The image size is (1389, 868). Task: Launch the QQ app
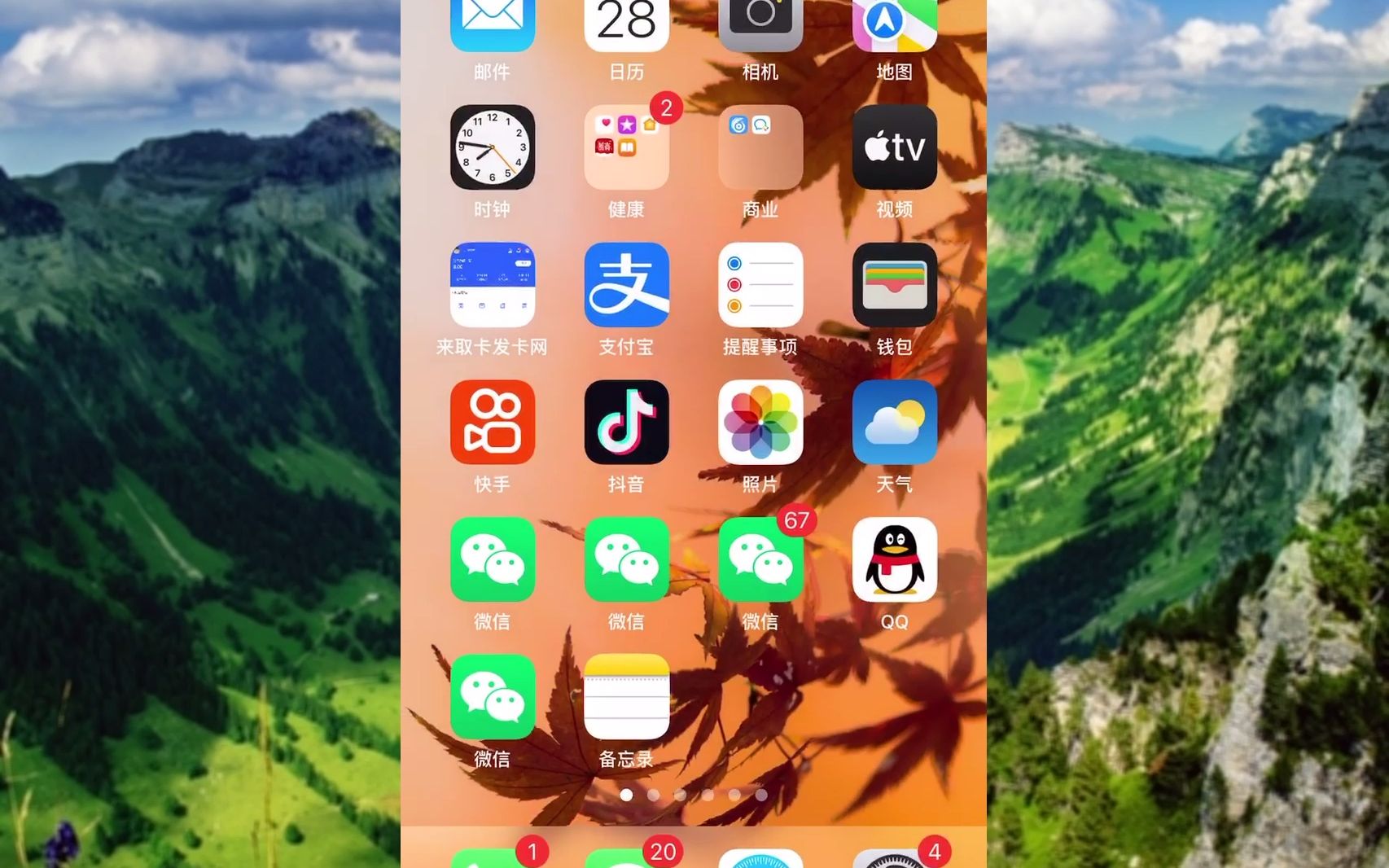[894, 560]
